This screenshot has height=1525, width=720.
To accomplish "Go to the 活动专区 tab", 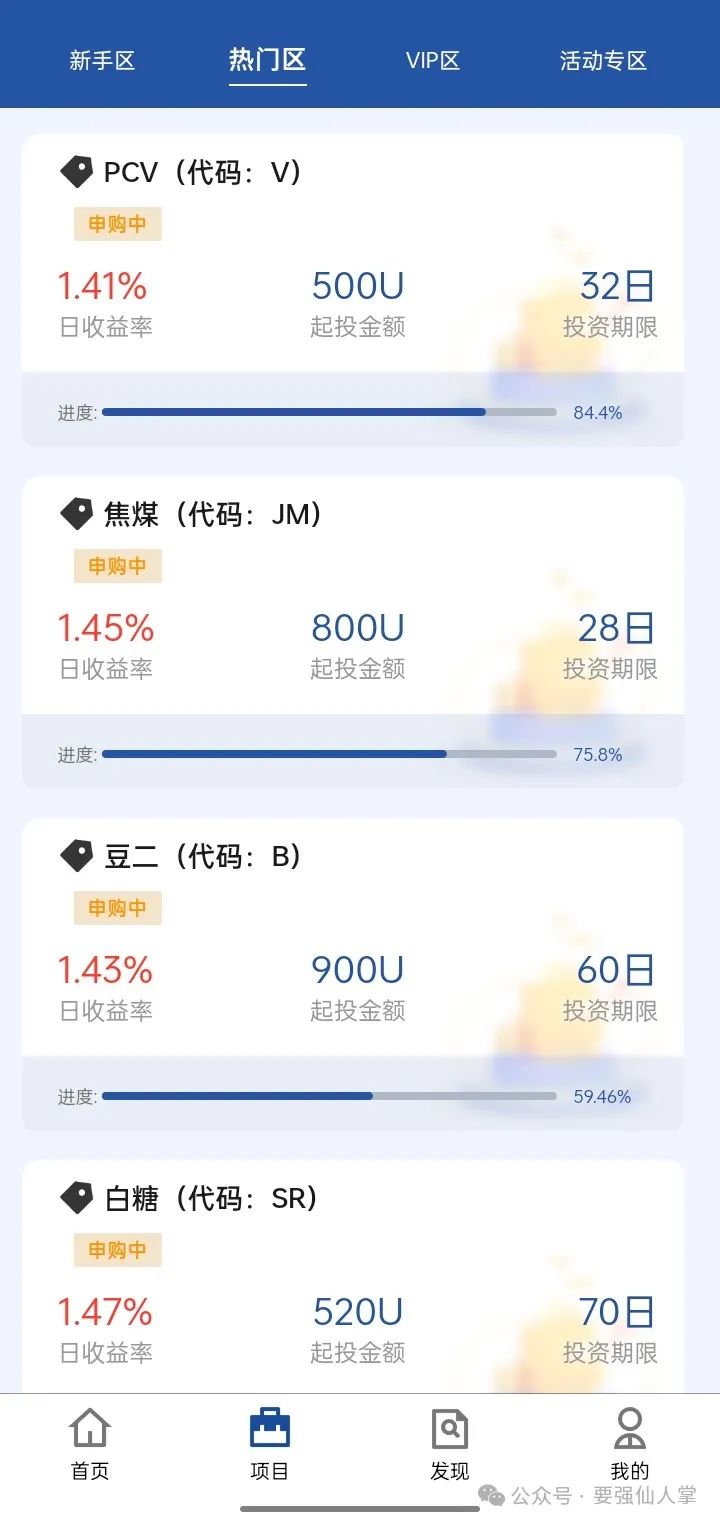I will pos(603,60).
